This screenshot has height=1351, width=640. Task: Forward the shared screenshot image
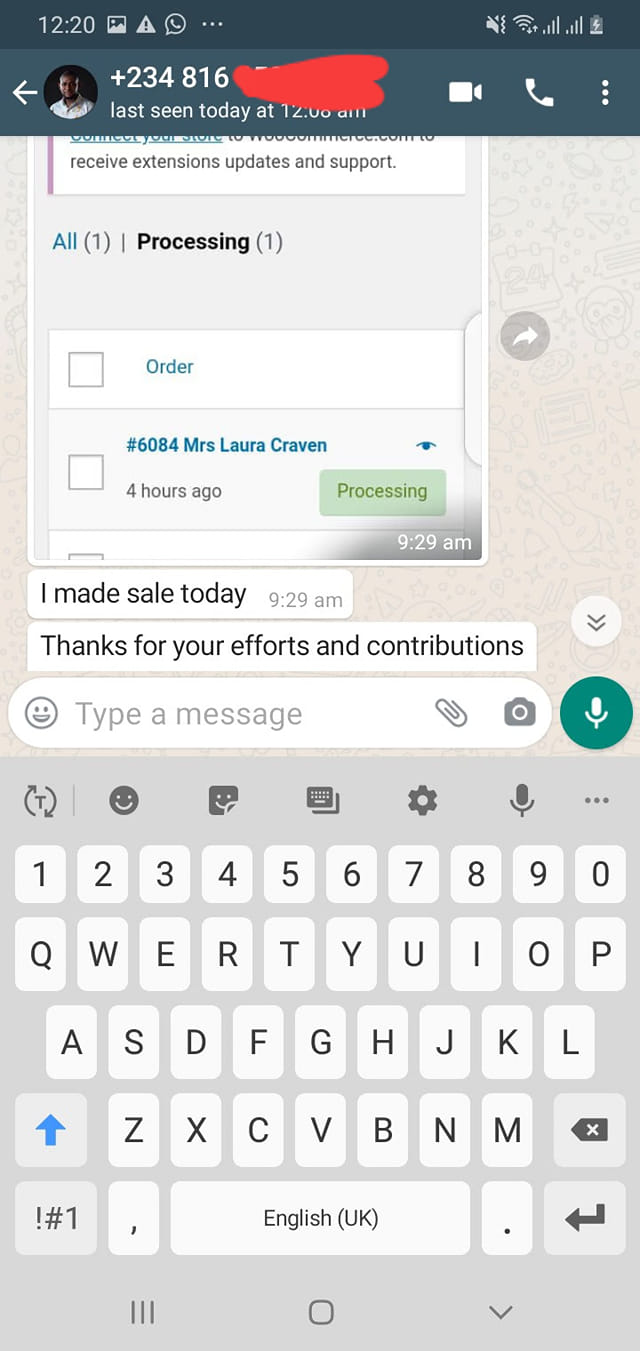pos(525,339)
